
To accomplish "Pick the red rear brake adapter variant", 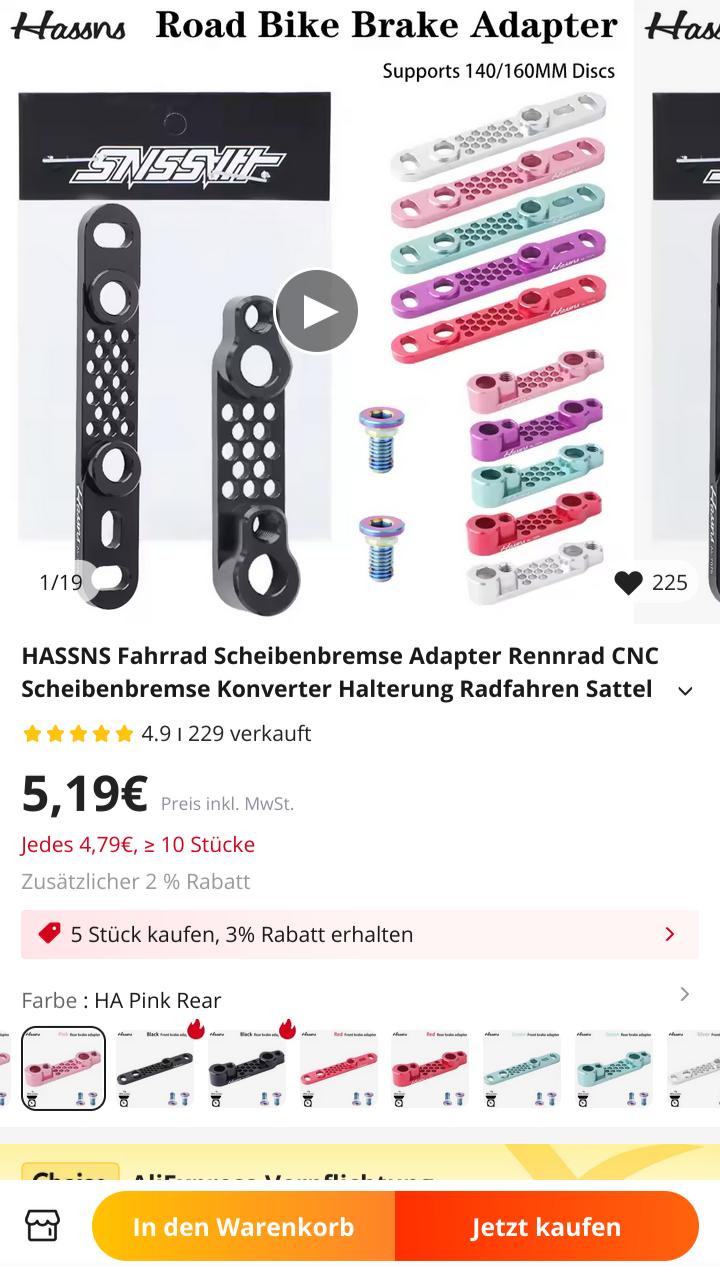I will pyautogui.click(x=430, y=1068).
